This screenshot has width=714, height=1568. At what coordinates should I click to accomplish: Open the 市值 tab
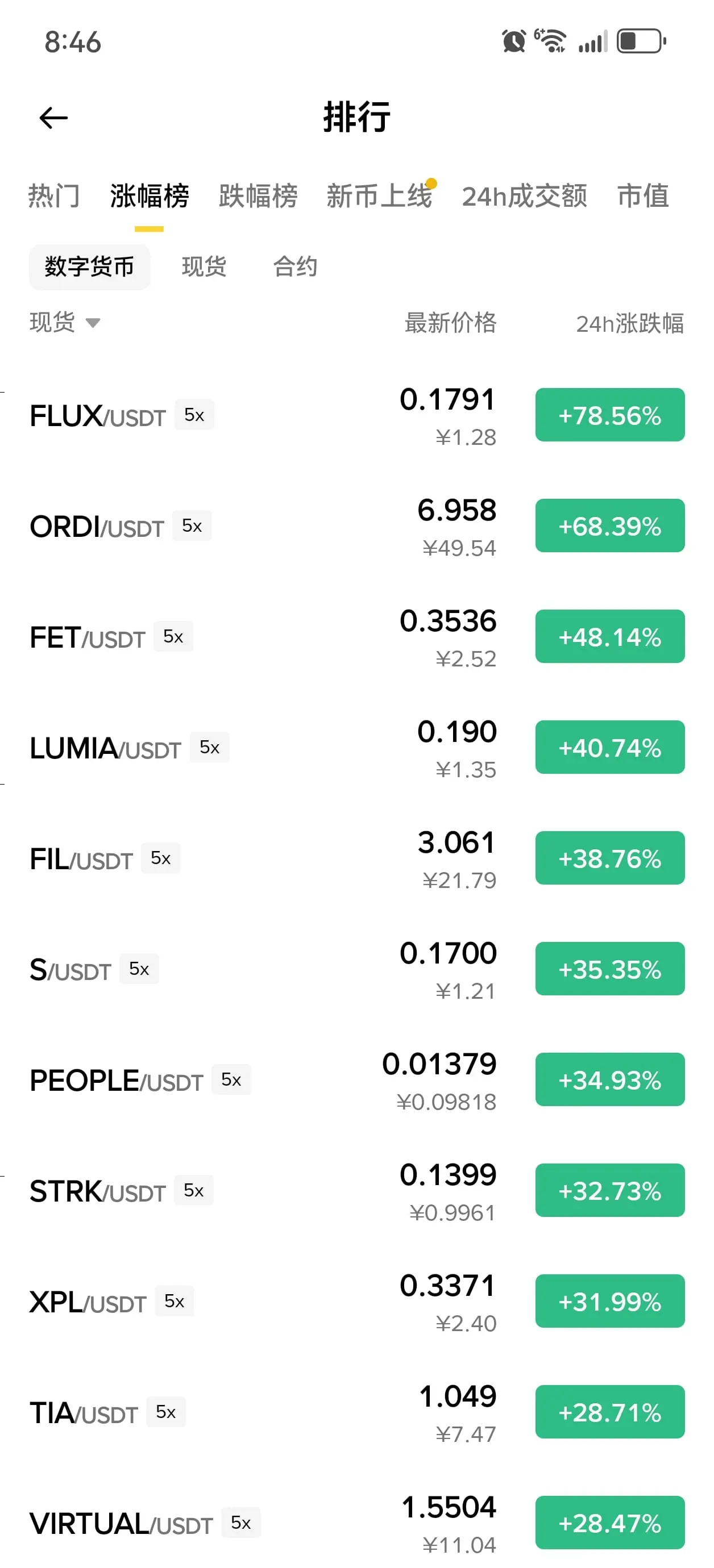(643, 196)
